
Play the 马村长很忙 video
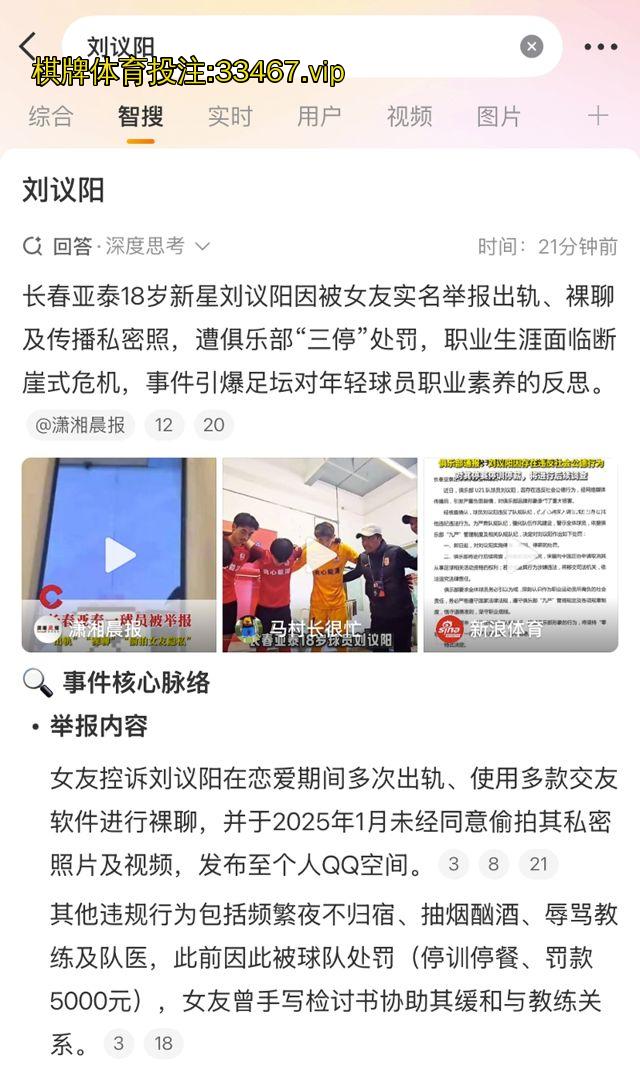pyautogui.click(x=320, y=555)
